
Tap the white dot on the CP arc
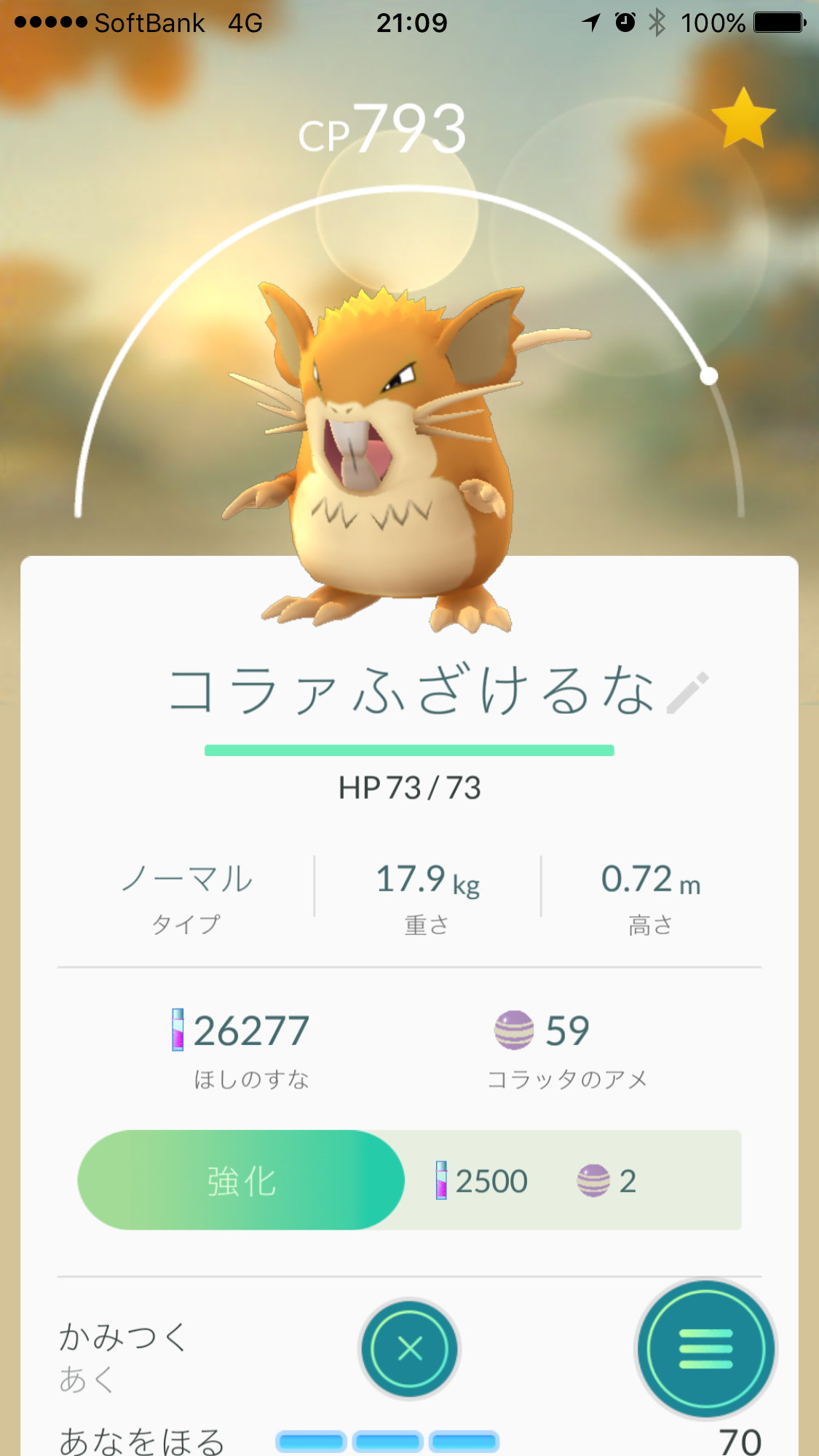pos(707,375)
